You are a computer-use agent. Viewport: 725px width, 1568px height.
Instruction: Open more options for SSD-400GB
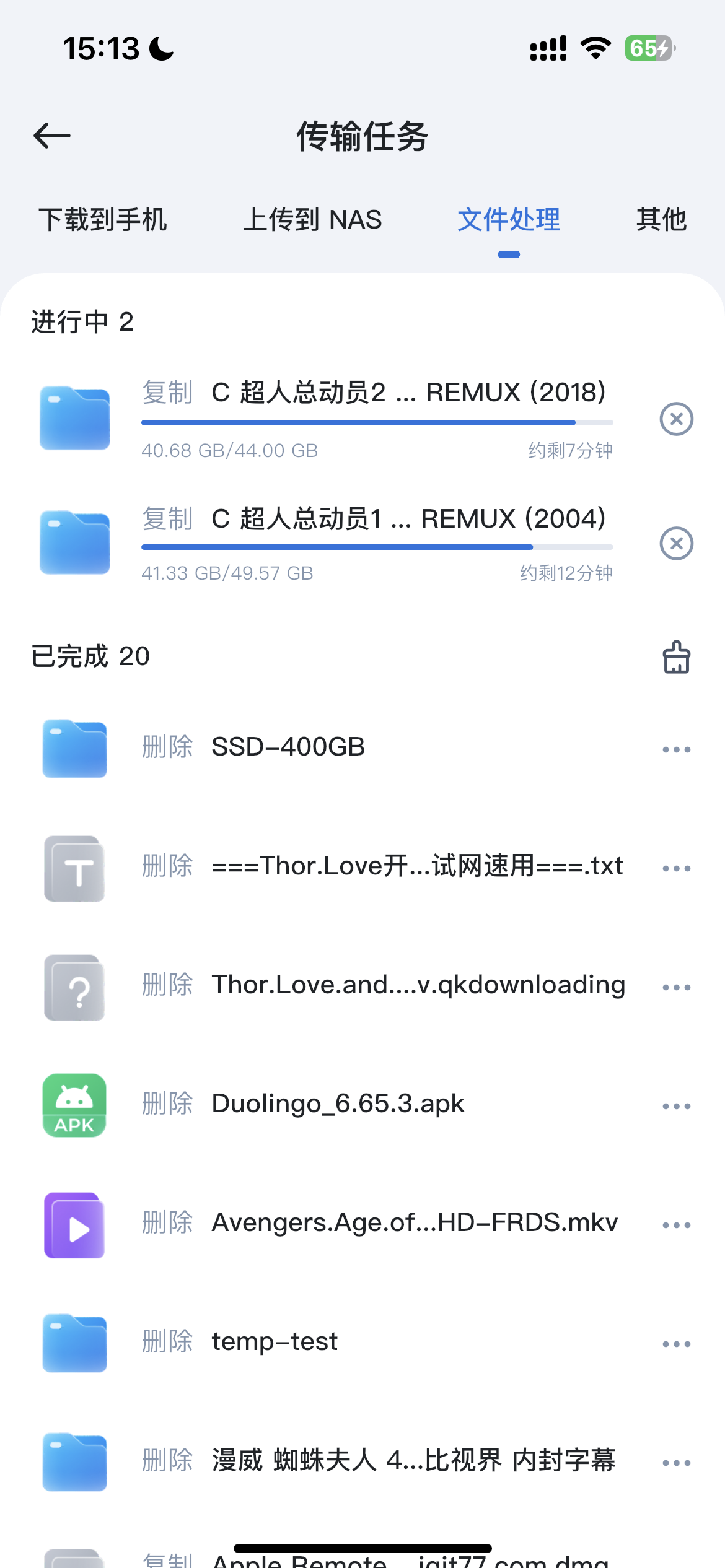(x=676, y=749)
